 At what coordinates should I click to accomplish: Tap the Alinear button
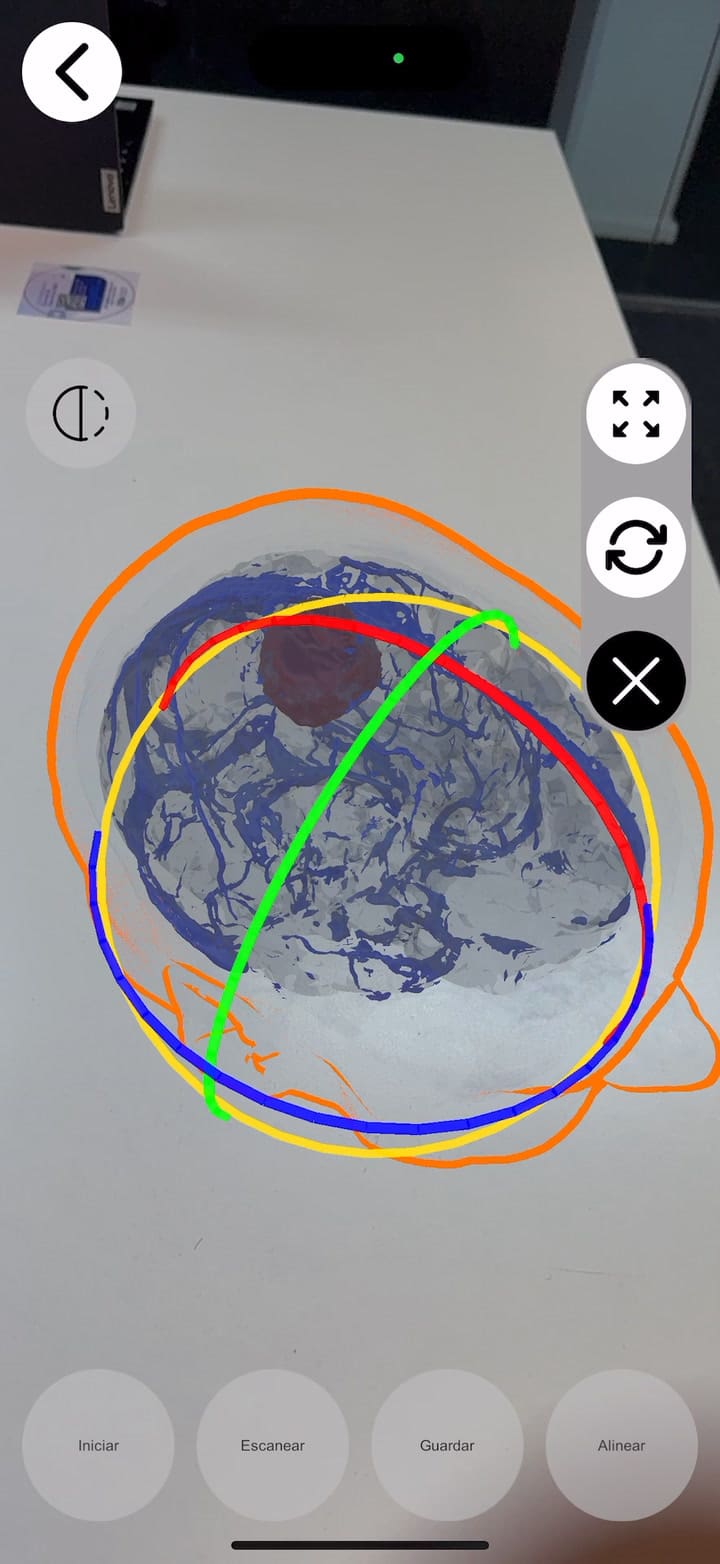[x=621, y=1445]
